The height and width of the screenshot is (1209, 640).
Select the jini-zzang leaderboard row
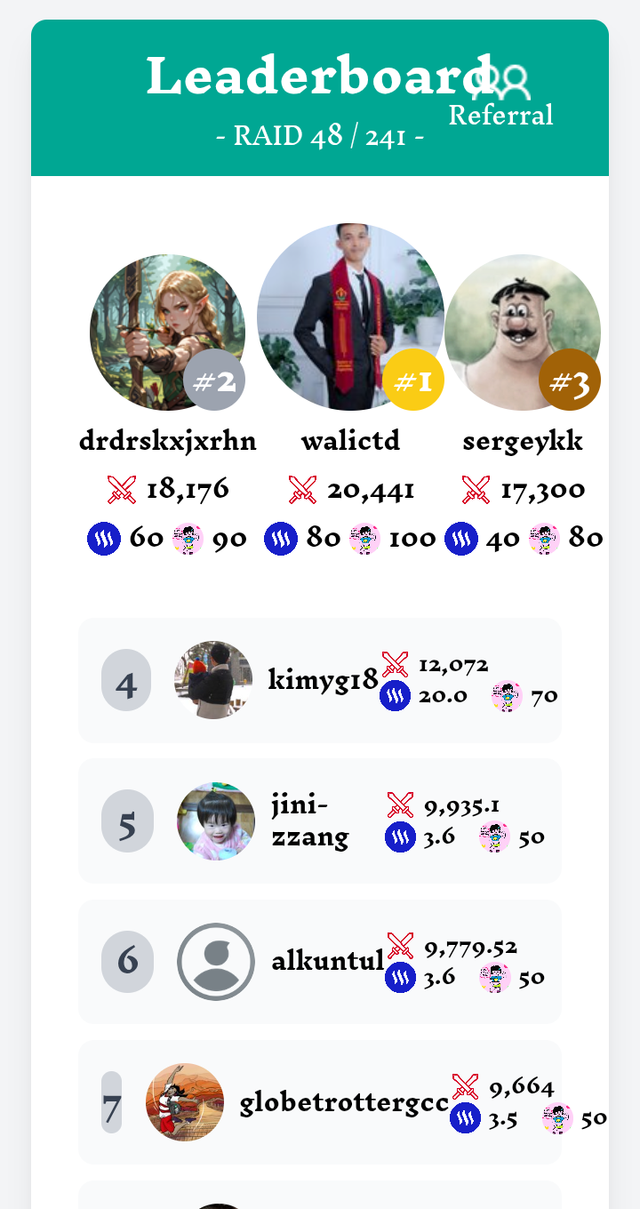coord(320,821)
